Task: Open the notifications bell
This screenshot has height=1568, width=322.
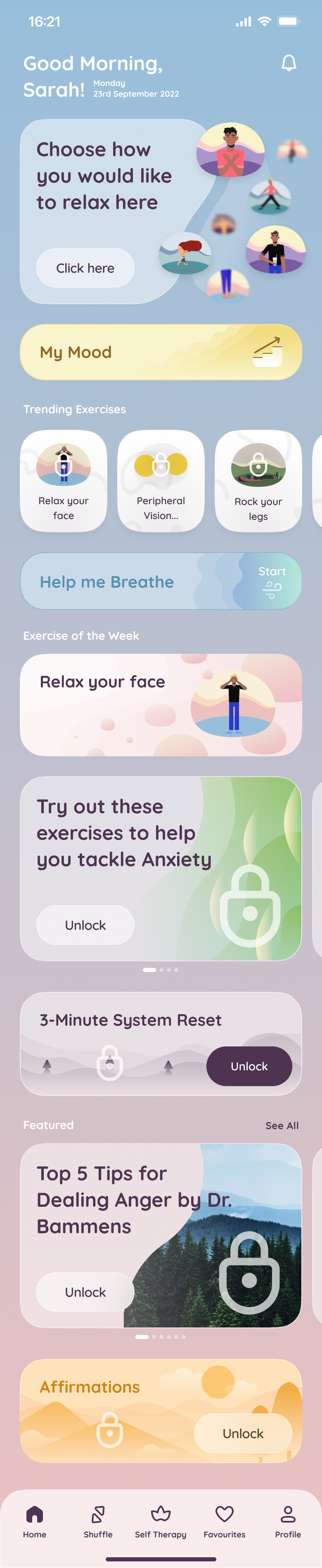Action: tap(289, 63)
